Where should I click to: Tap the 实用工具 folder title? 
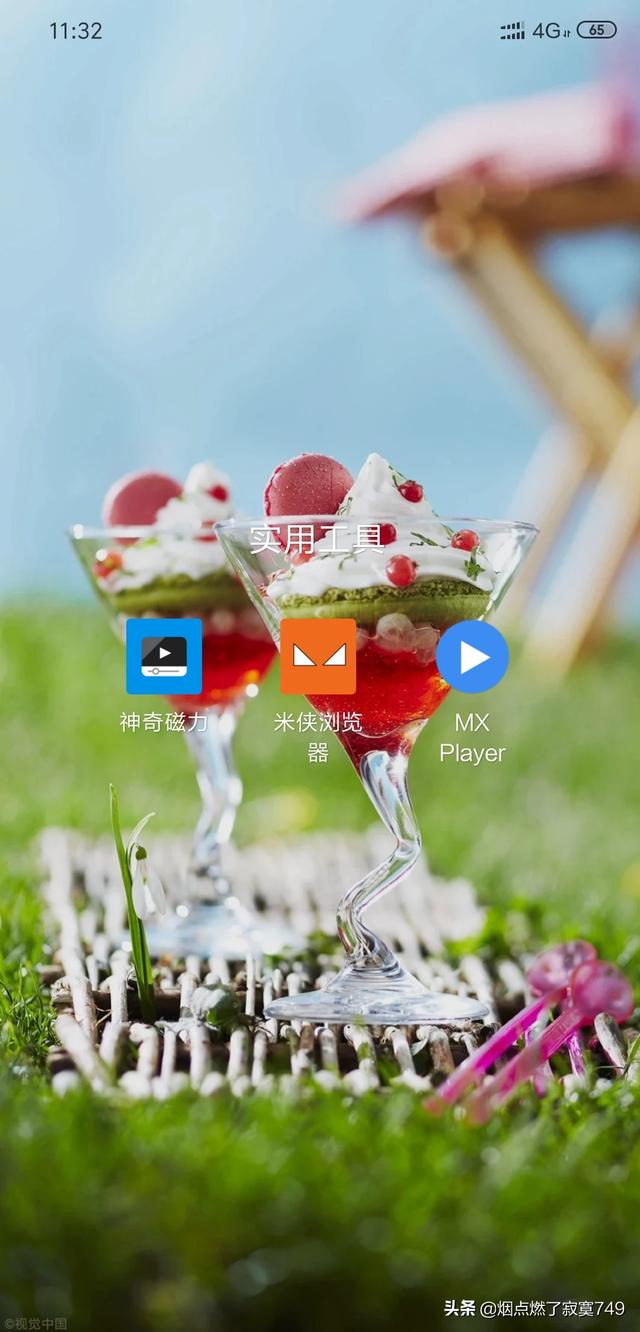(x=317, y=539)
